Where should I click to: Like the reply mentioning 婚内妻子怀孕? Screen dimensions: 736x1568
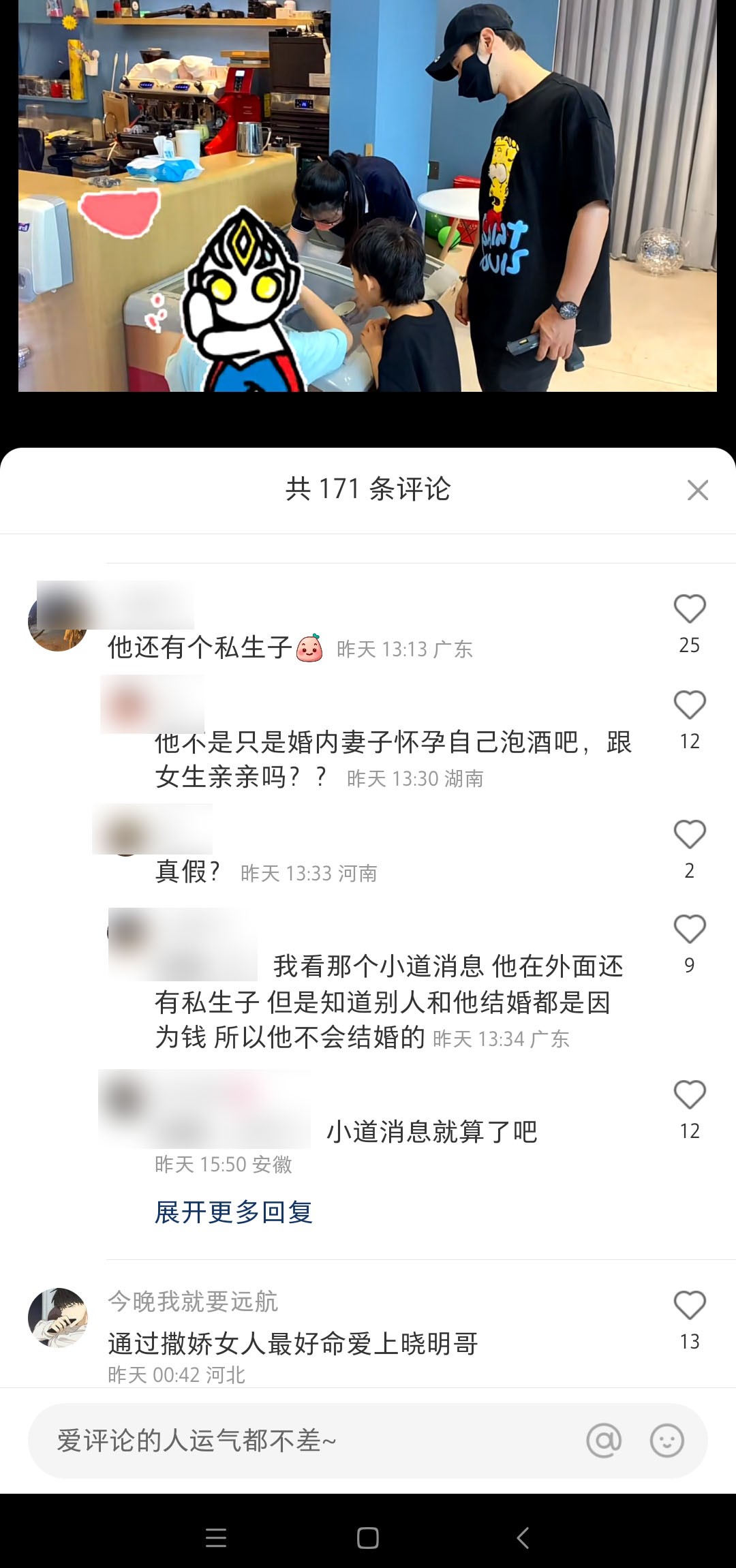point(689,705)
